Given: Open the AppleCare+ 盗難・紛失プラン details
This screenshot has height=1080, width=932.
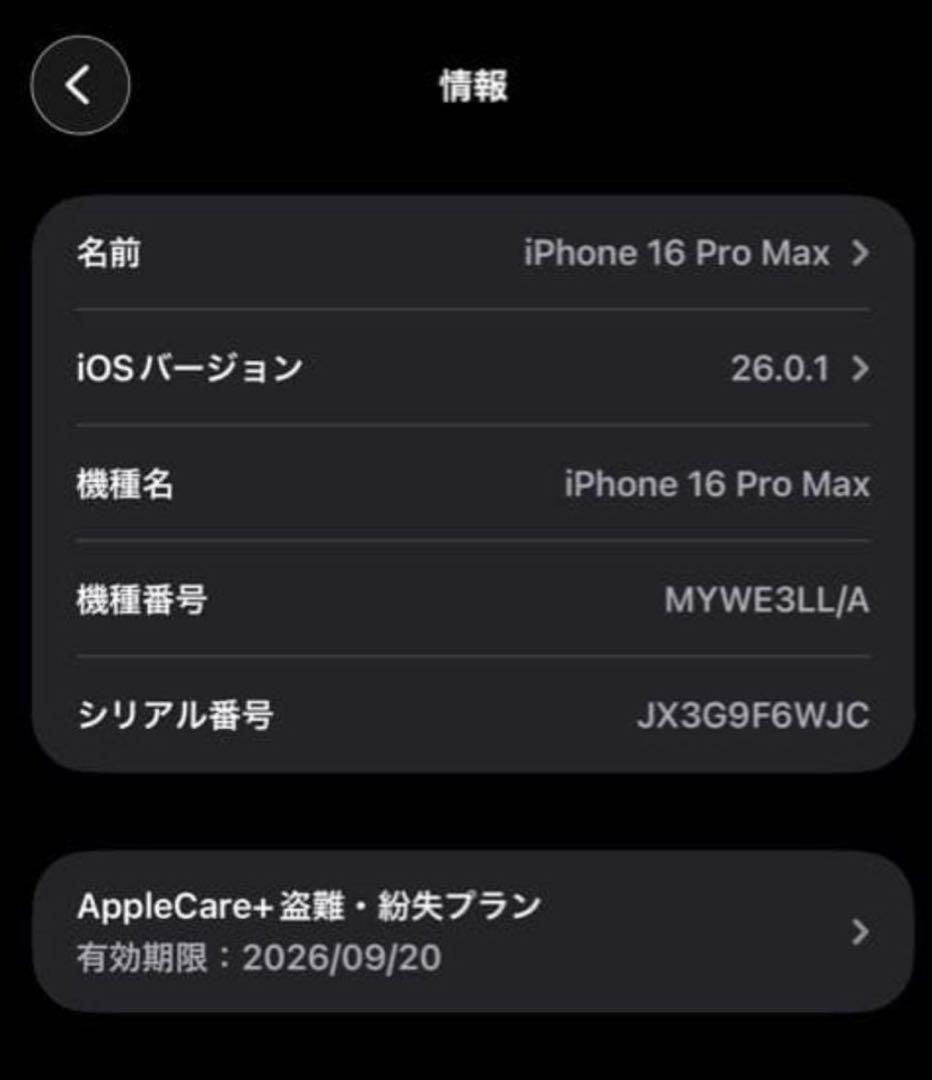Looking at the screenshot, I should click(400, 927).
